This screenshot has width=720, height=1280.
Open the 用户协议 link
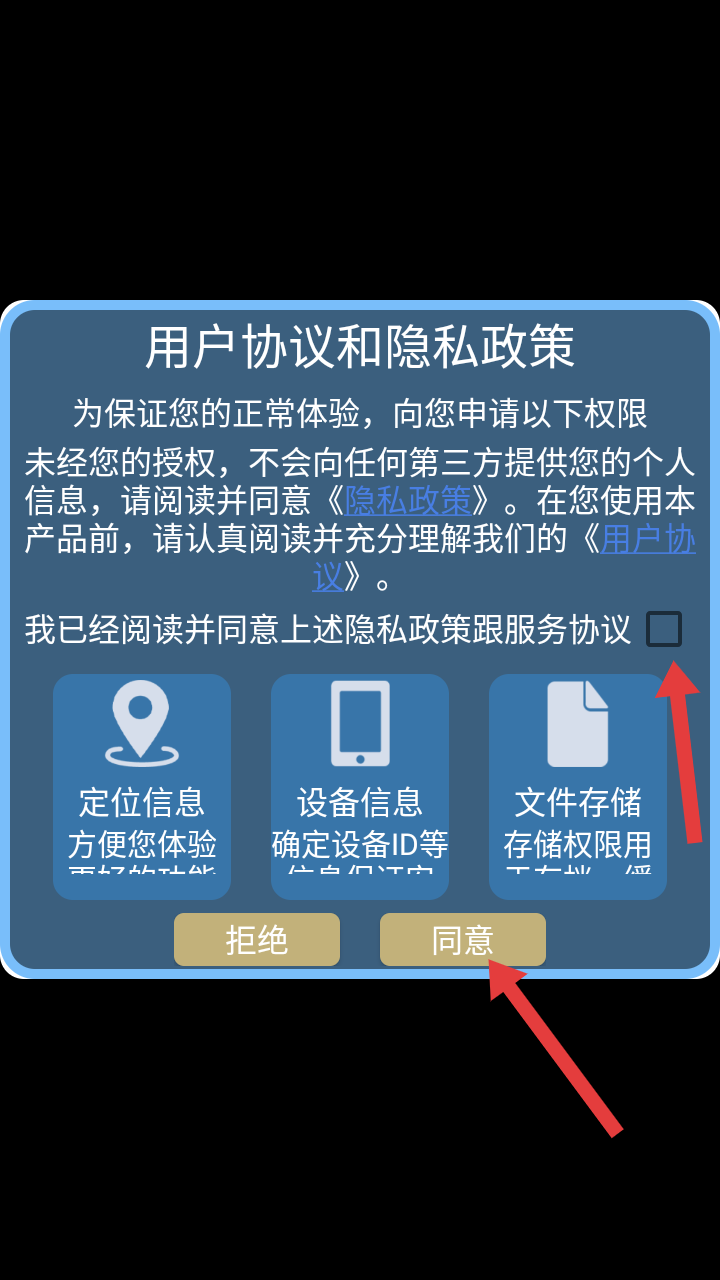[x=648, y=540]
